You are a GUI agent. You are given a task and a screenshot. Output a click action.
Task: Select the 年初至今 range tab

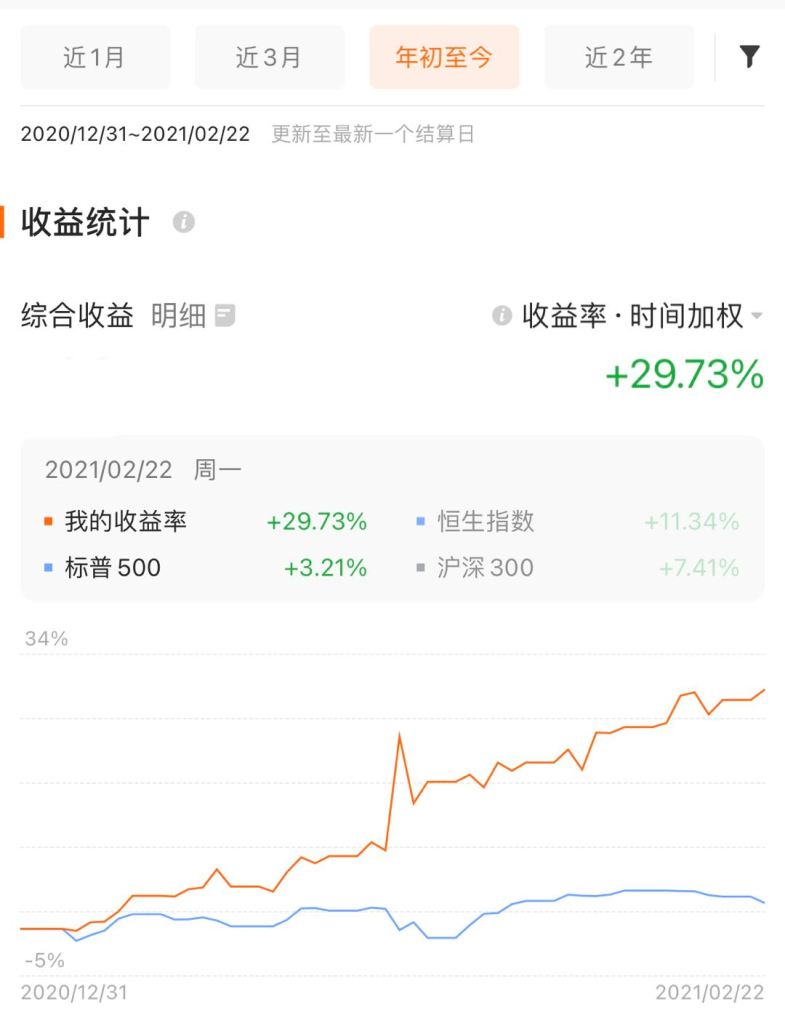click(444, 58)
